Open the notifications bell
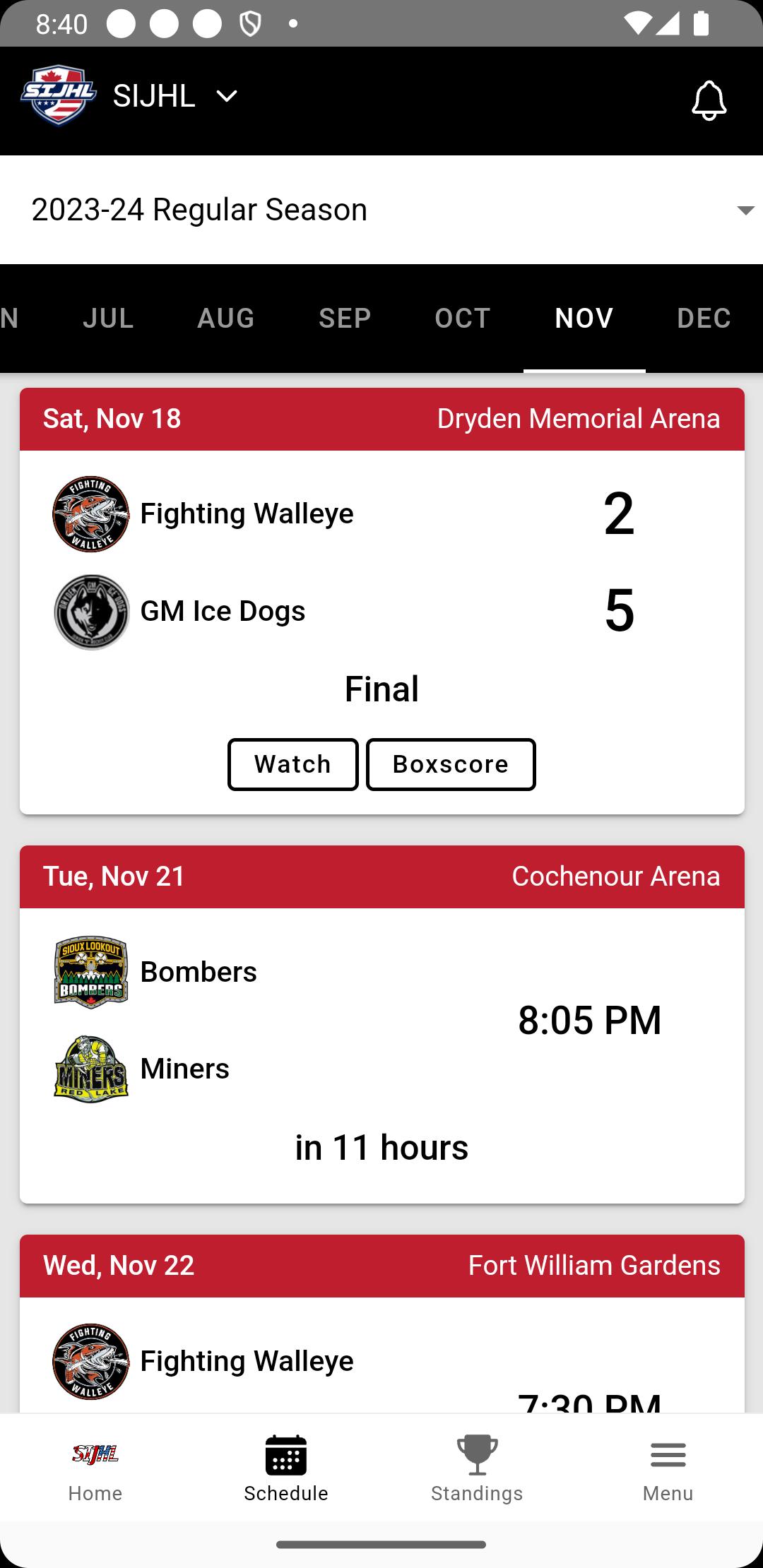763x1568 pixels. [x=709, y=100]
